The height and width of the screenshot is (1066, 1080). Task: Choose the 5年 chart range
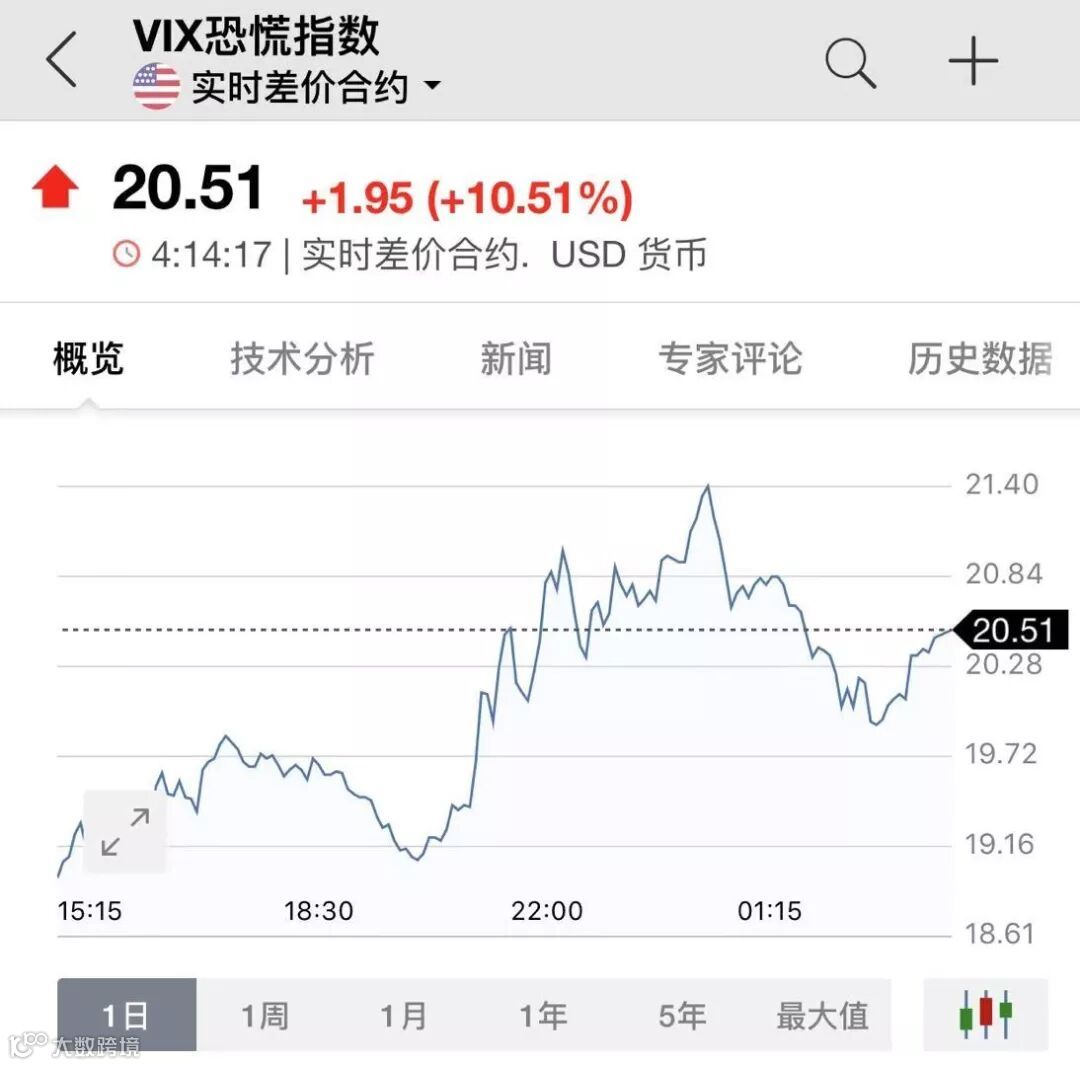tap(682, 1016)
